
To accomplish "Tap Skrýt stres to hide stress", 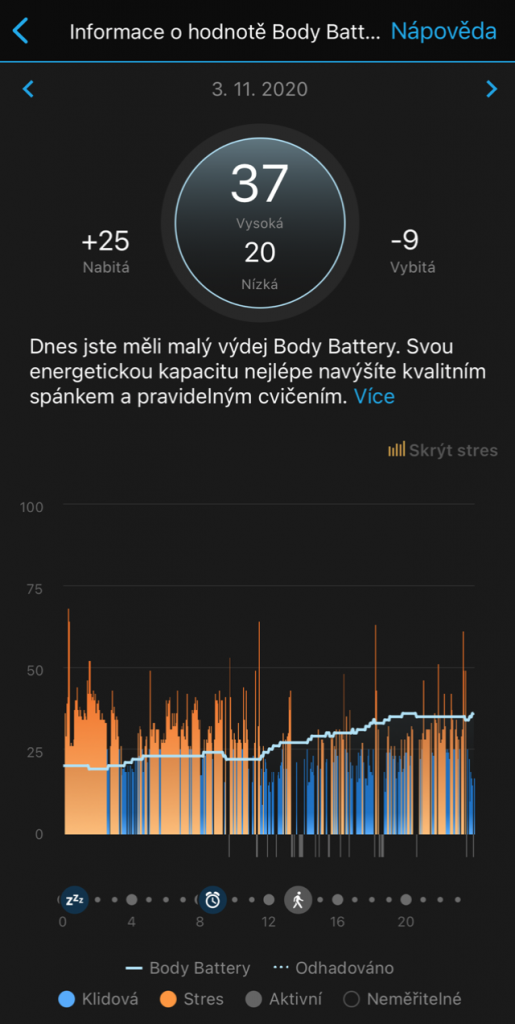I will (443, 450).
